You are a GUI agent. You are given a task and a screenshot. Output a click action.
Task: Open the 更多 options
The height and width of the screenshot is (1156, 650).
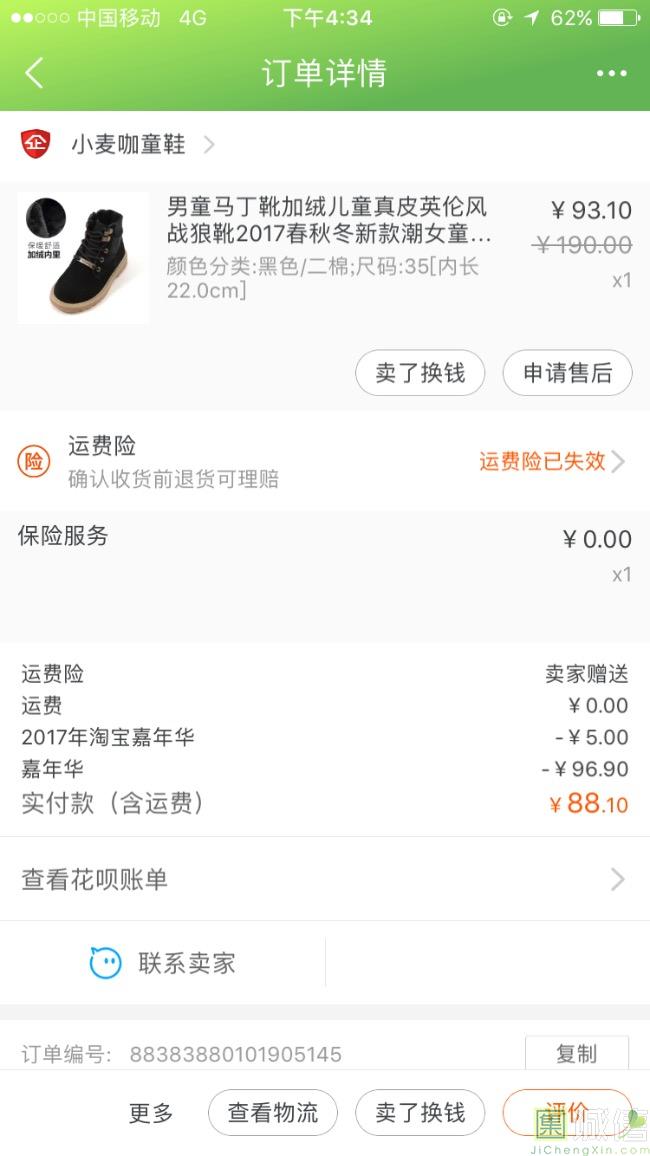pos(151,1113)
